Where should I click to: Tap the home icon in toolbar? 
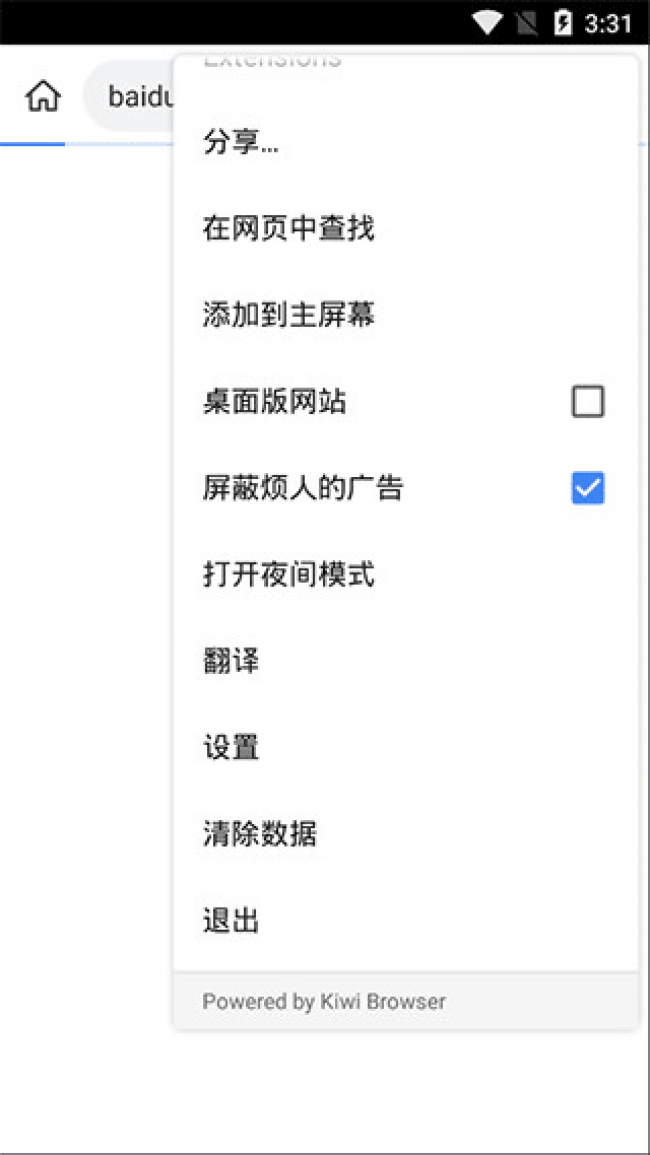(x=43, y=97)
